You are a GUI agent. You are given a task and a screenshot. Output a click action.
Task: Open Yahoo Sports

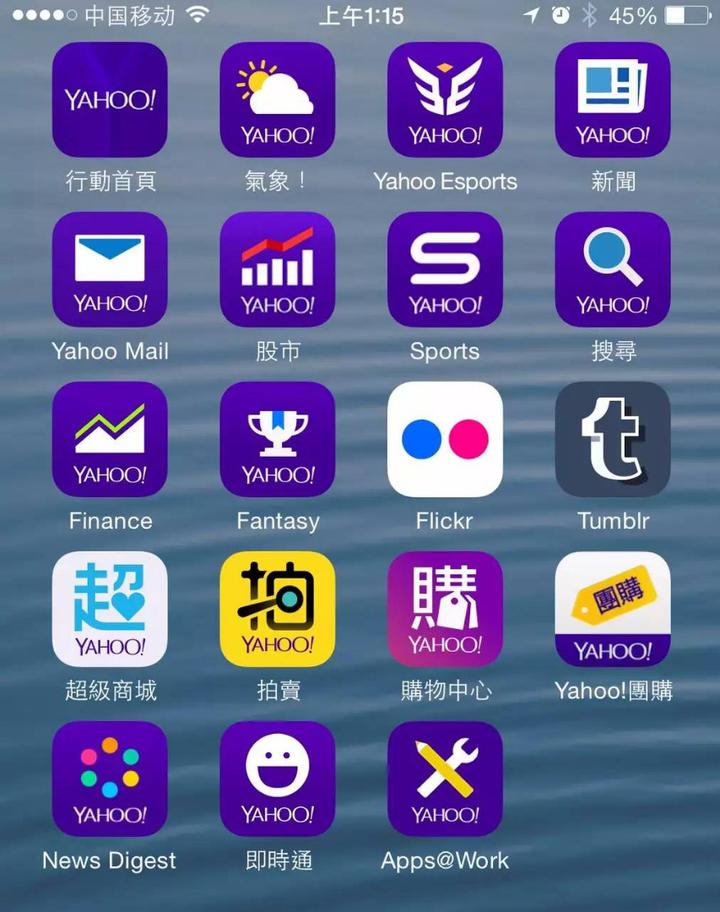click(445, 269)
